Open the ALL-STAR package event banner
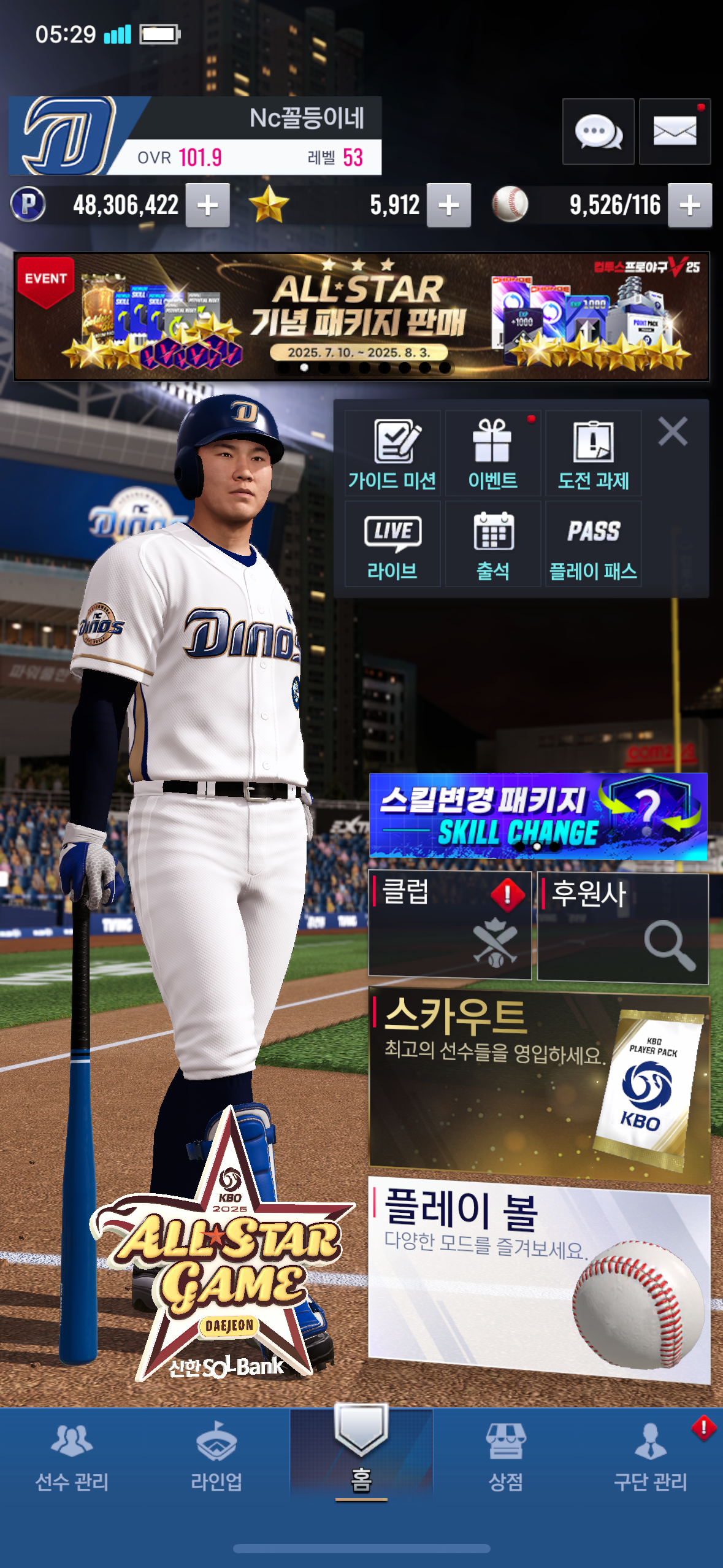This screenshot has width=723, height=1568. point(362,316)
